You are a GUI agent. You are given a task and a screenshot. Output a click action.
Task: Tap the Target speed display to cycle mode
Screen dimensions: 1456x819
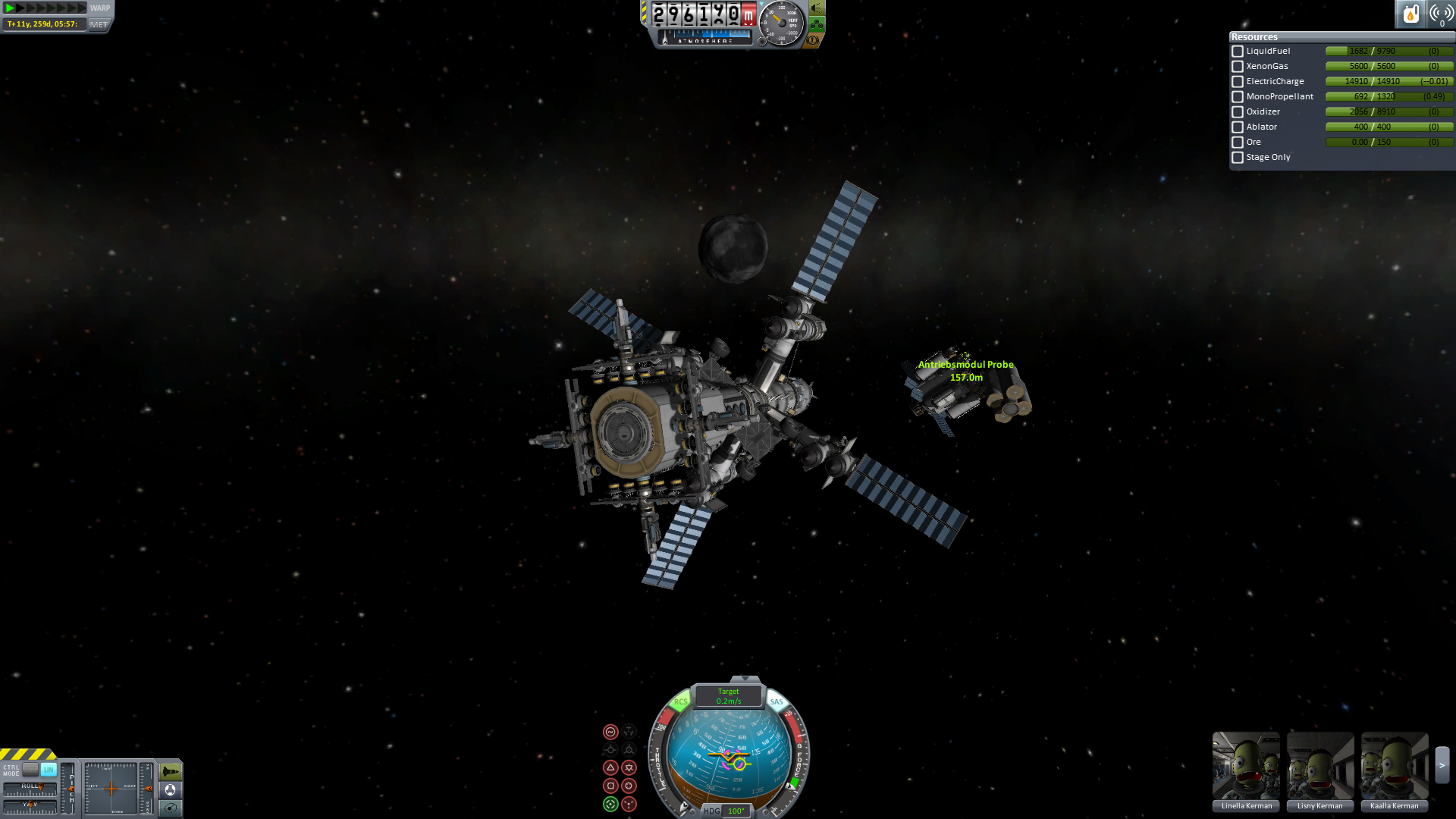point(729,696)
